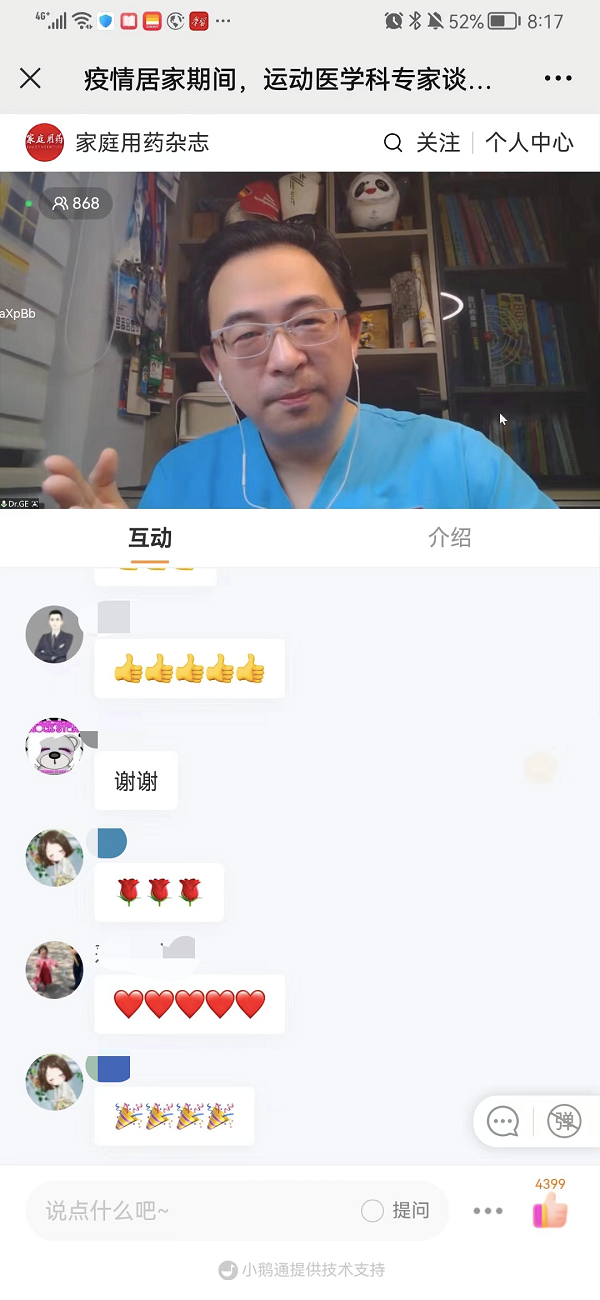Like the stream with thumbs-up
This screenshot has height=1300, width=600.
point(550,1212)
